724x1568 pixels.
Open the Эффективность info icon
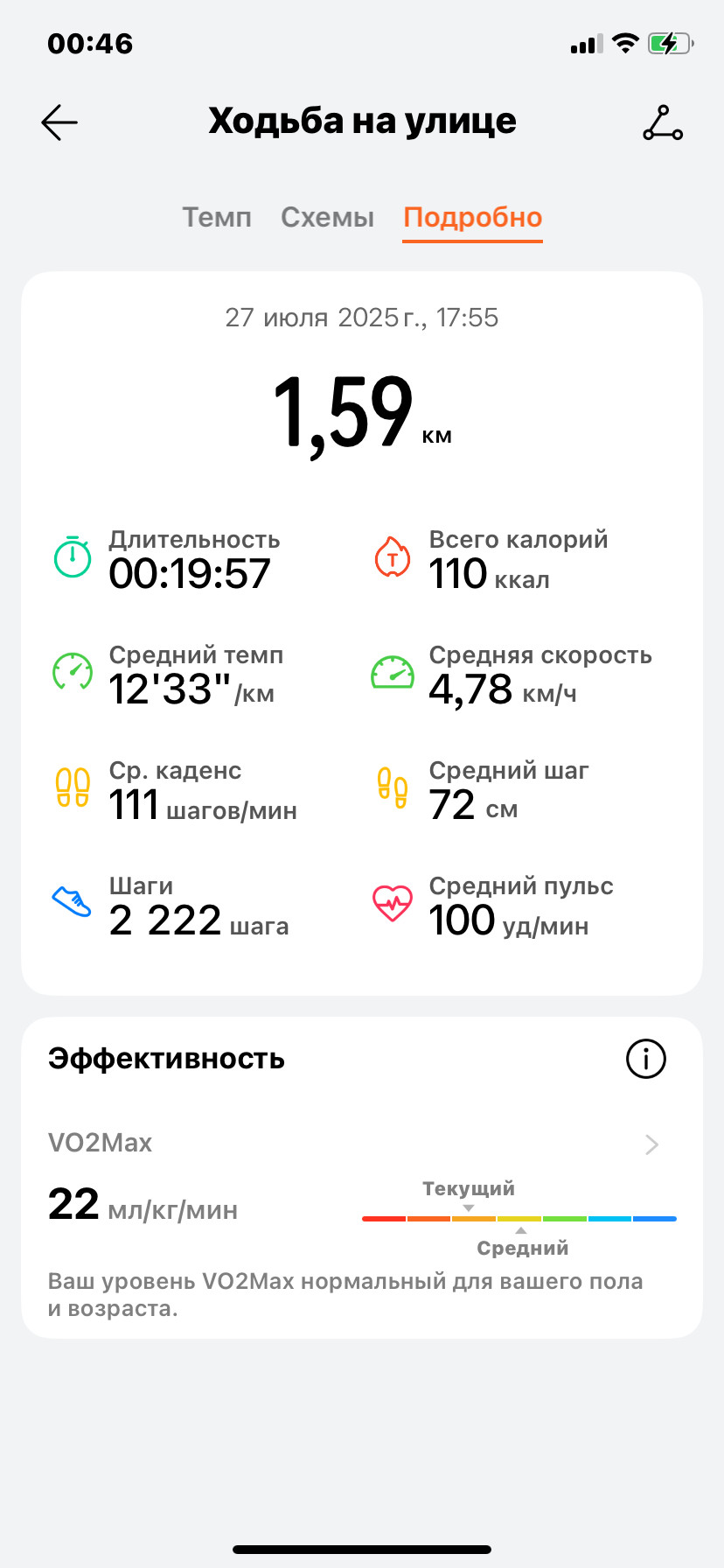pos(646,1059)
